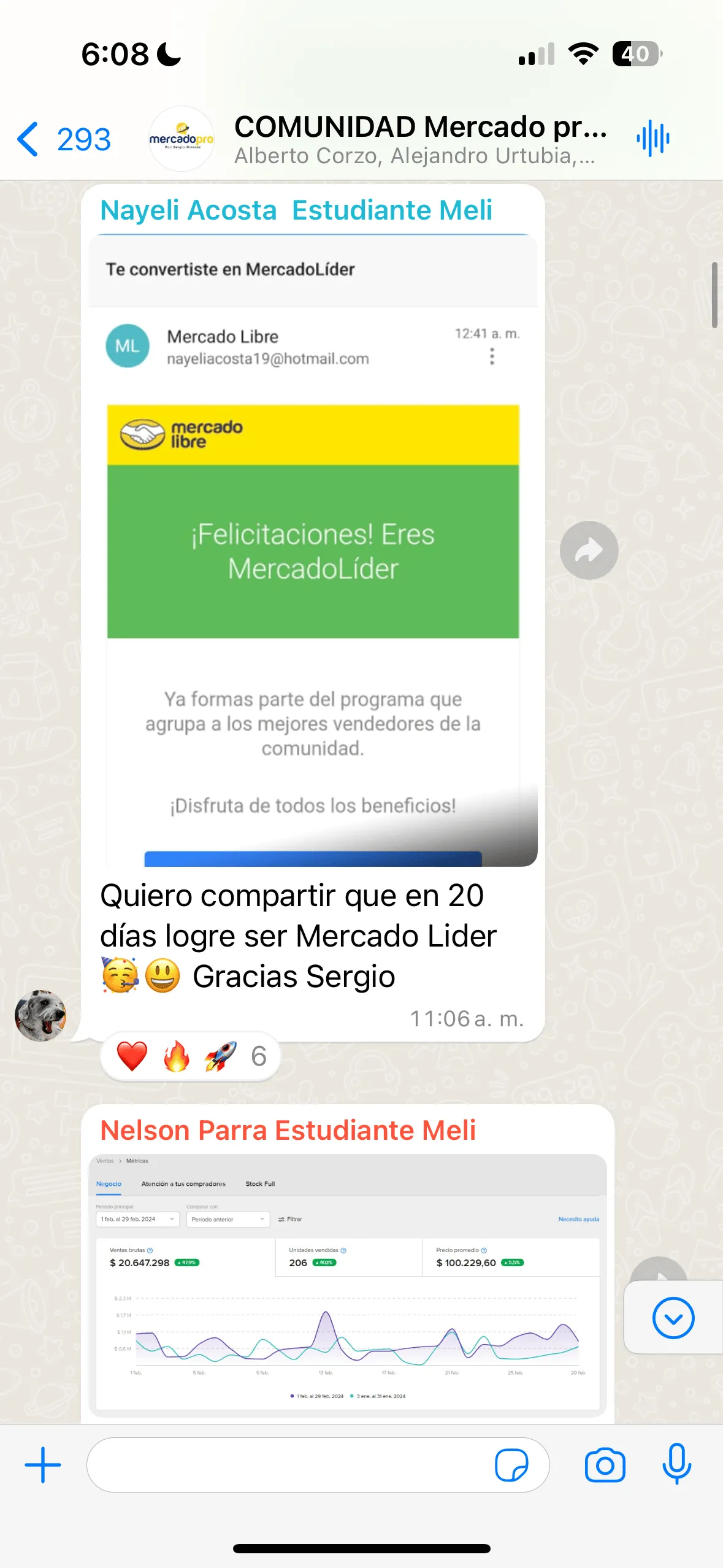
Task: Tap the microphone to record voice
Action: [x=676, y=1465]
